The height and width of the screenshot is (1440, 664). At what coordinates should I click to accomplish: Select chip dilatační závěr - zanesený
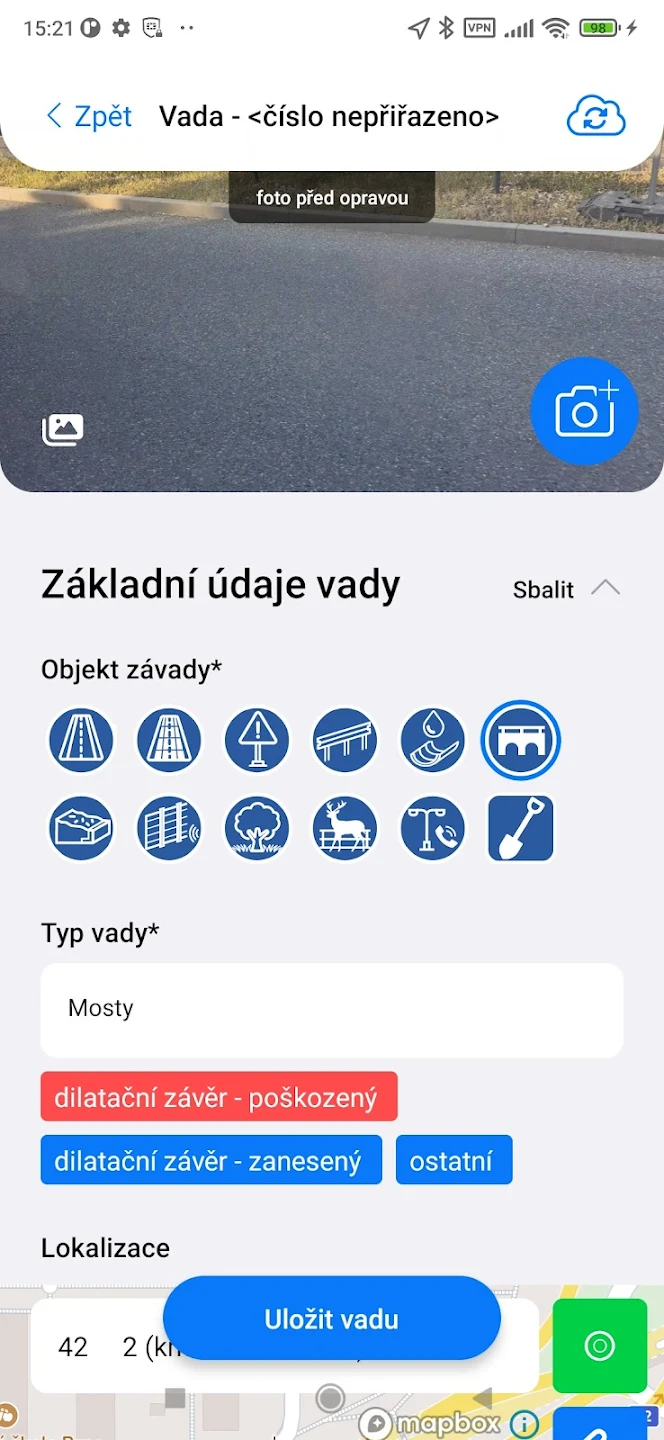point(211,1160)
